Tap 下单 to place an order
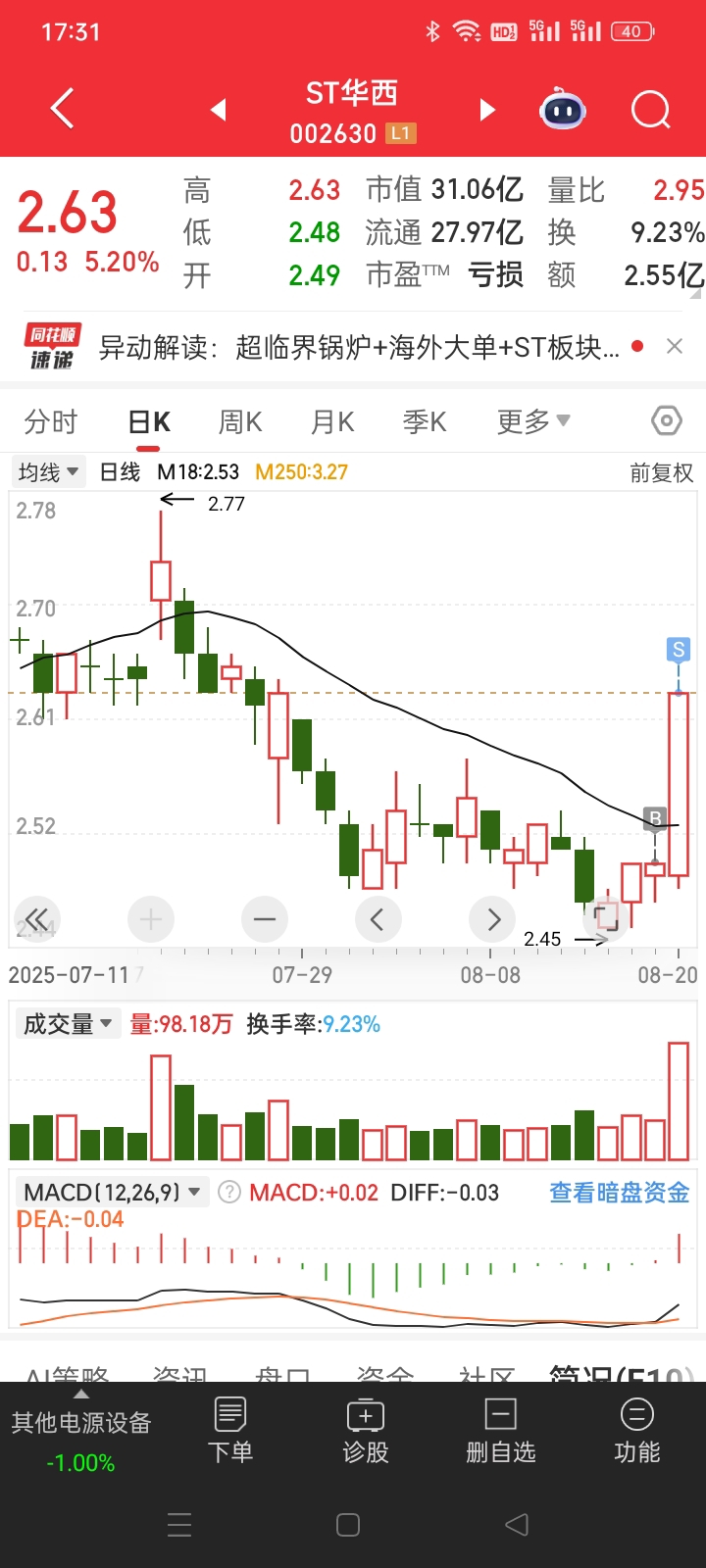This screenshot has width=706, height=1568. pos(230,1431)
